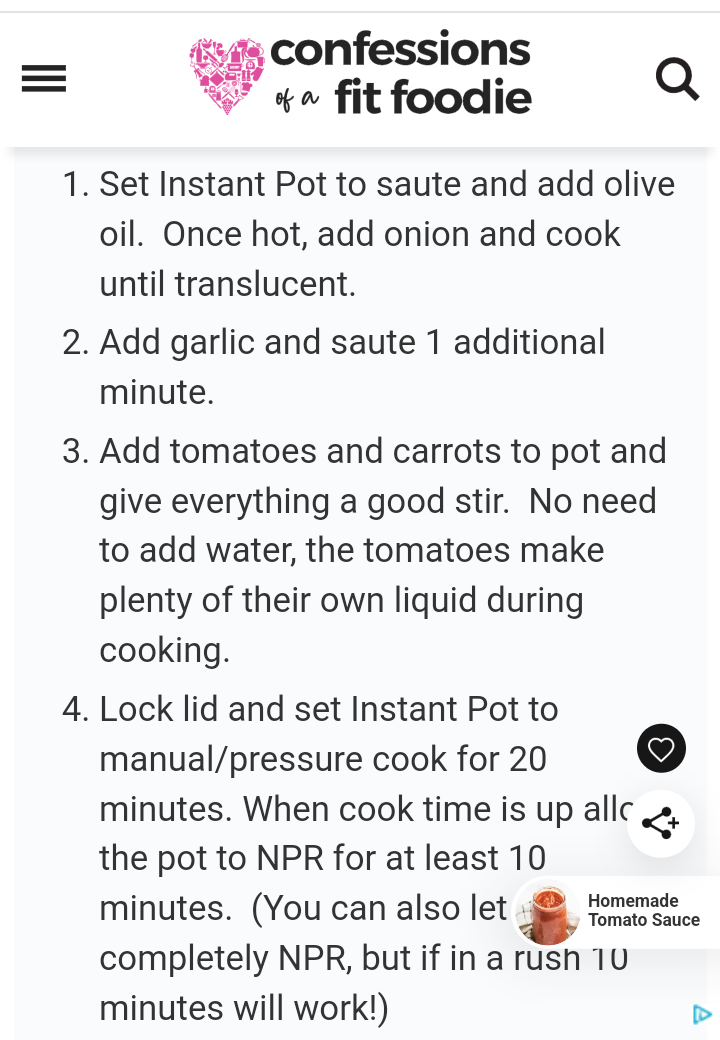
Task: Open the Homemade Tomato Sauce card
Action: 615,911
